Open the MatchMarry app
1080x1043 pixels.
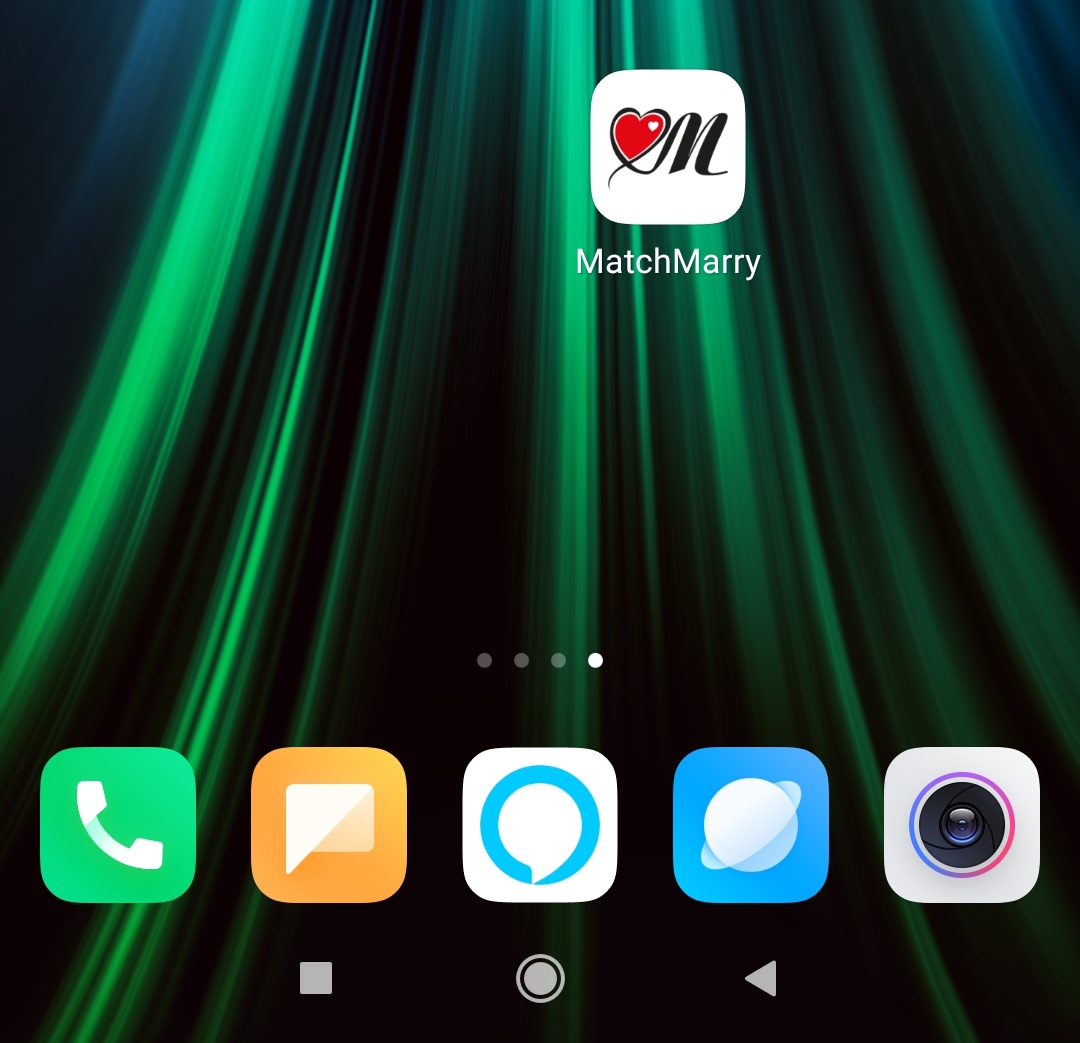click(x=668, y=147)
